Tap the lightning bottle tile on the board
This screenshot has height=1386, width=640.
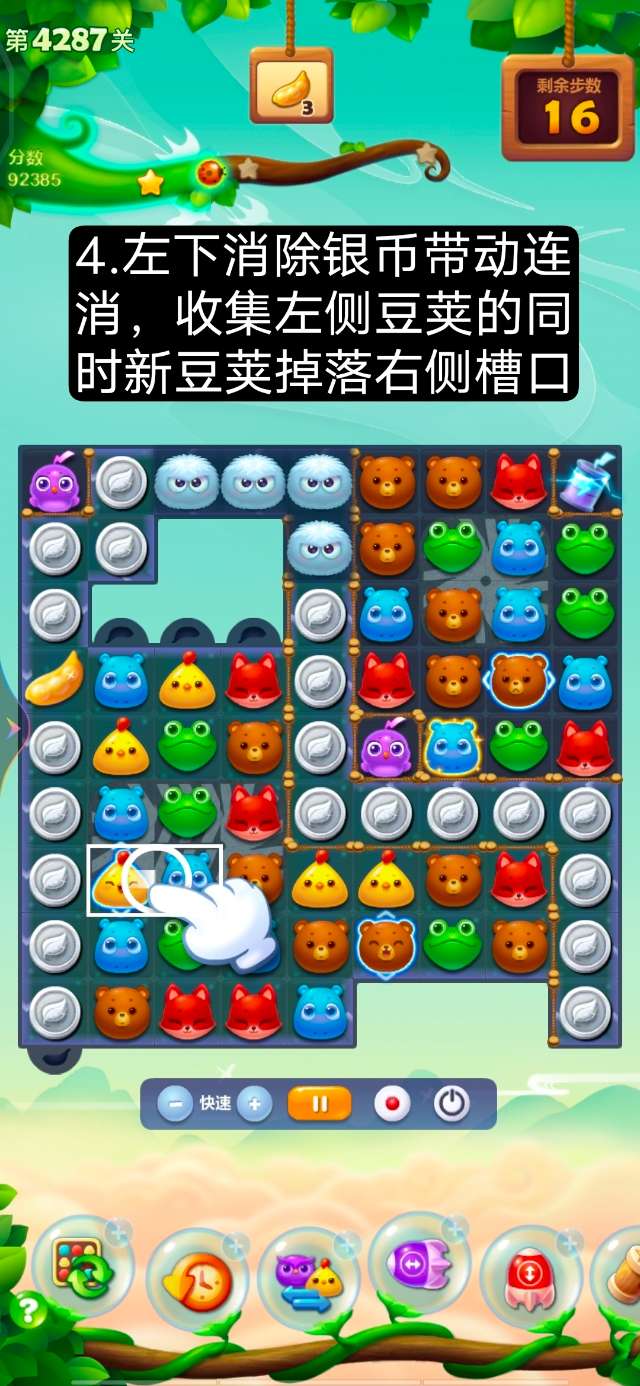[585, 482]
